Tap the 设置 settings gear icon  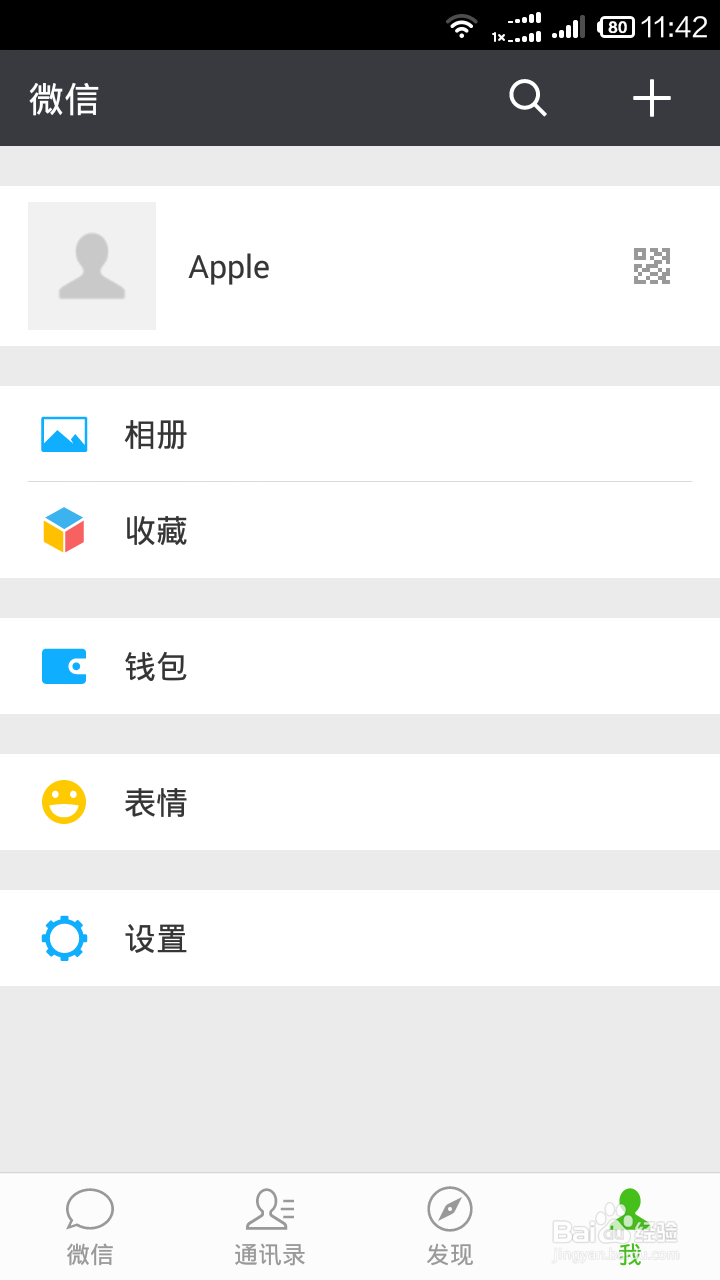(63, 938)
